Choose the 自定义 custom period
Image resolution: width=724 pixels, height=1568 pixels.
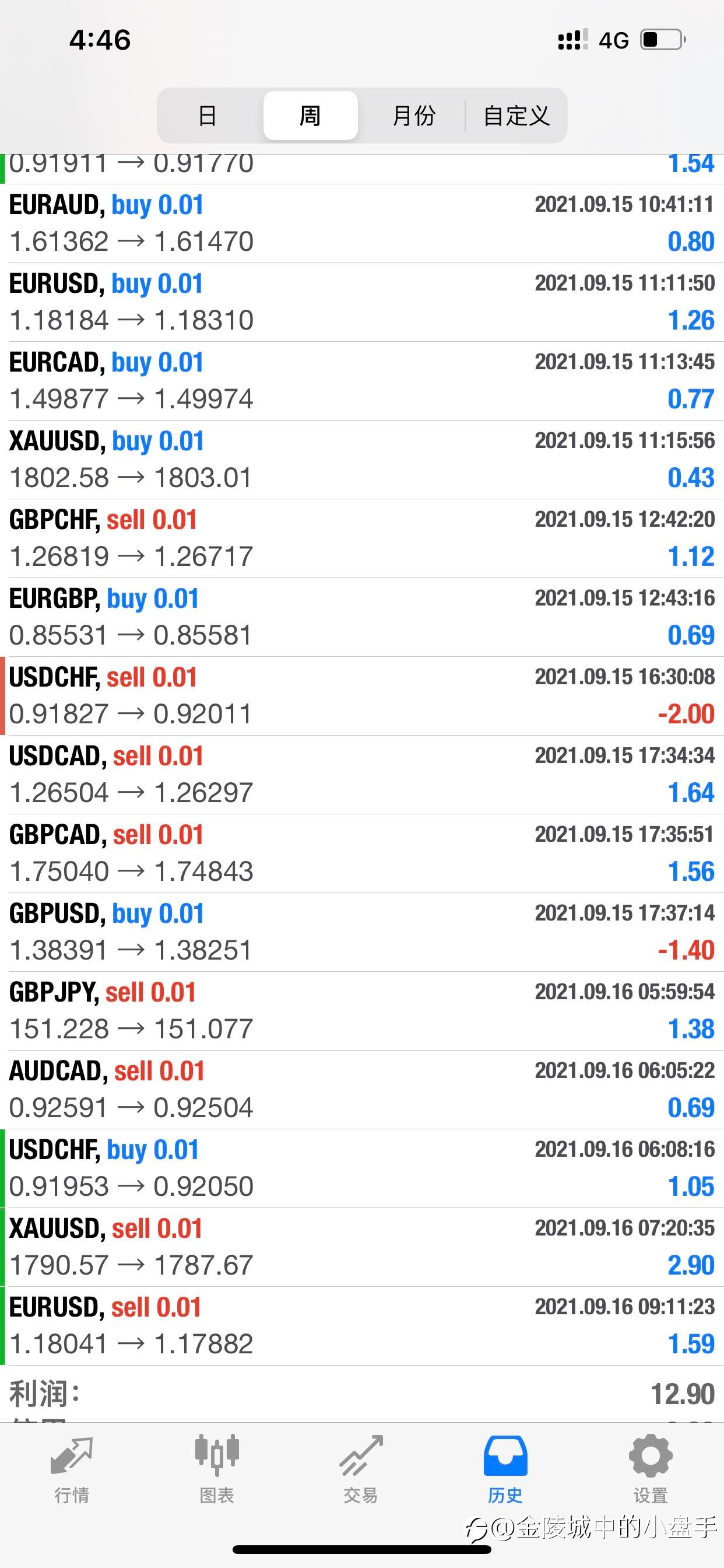(x=516, y=116)
